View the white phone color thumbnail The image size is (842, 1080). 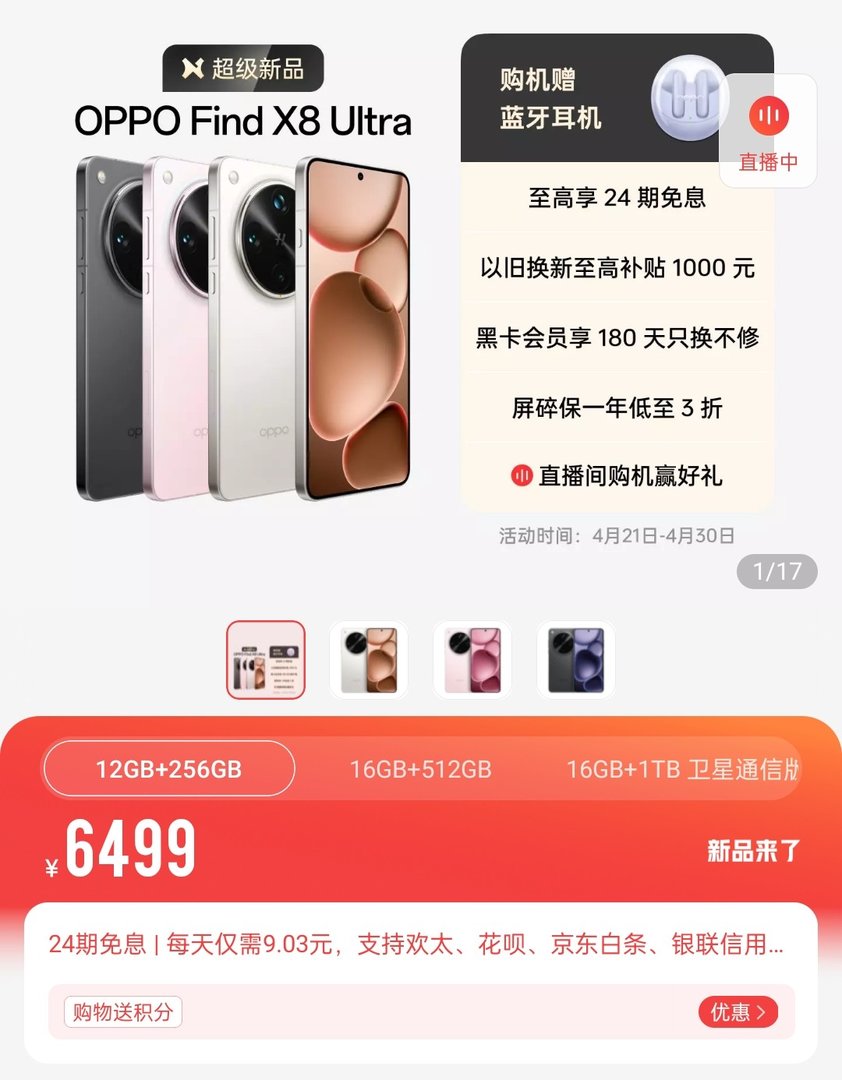pyautogui.click(x=369, y=659)
